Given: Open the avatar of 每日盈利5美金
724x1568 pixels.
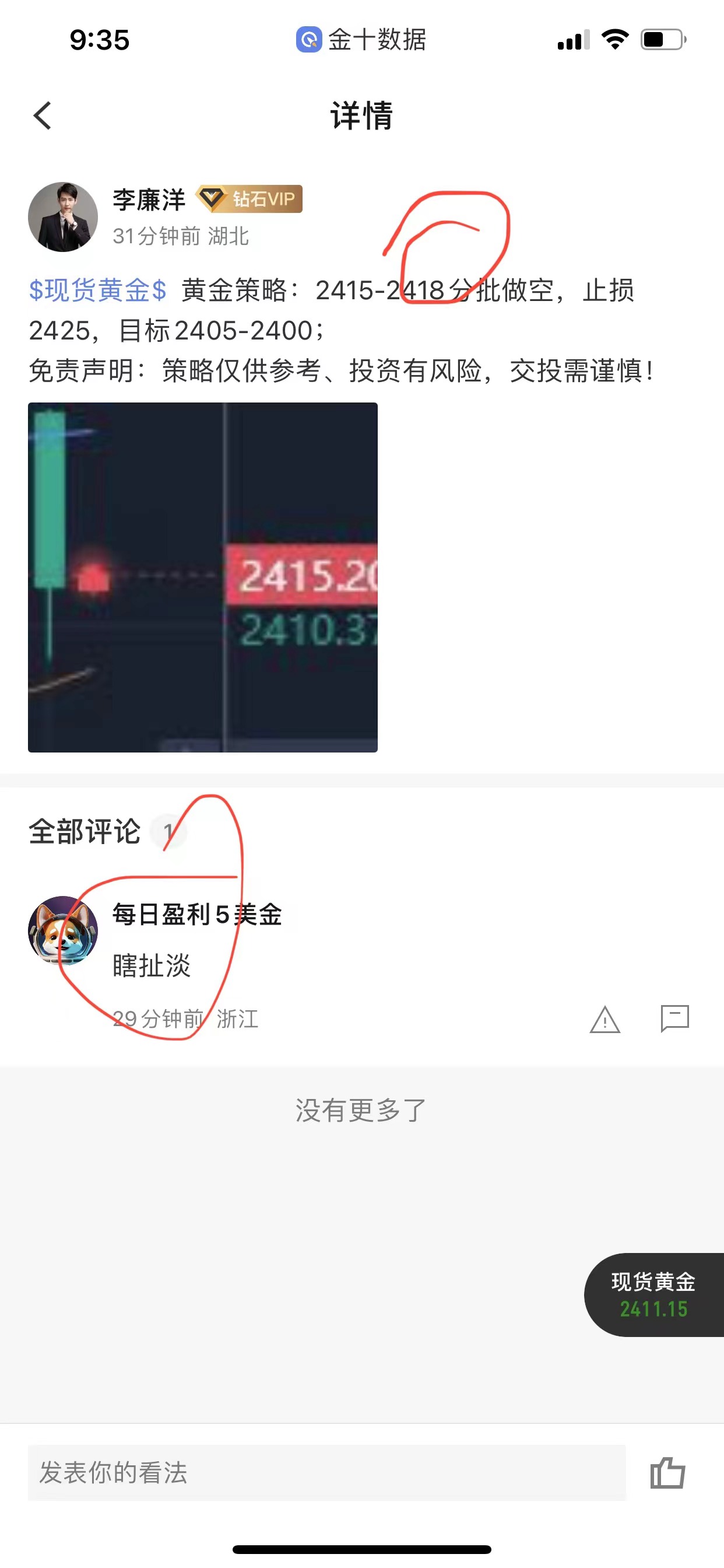Looking at the screenshot, I should pos(63,930).
